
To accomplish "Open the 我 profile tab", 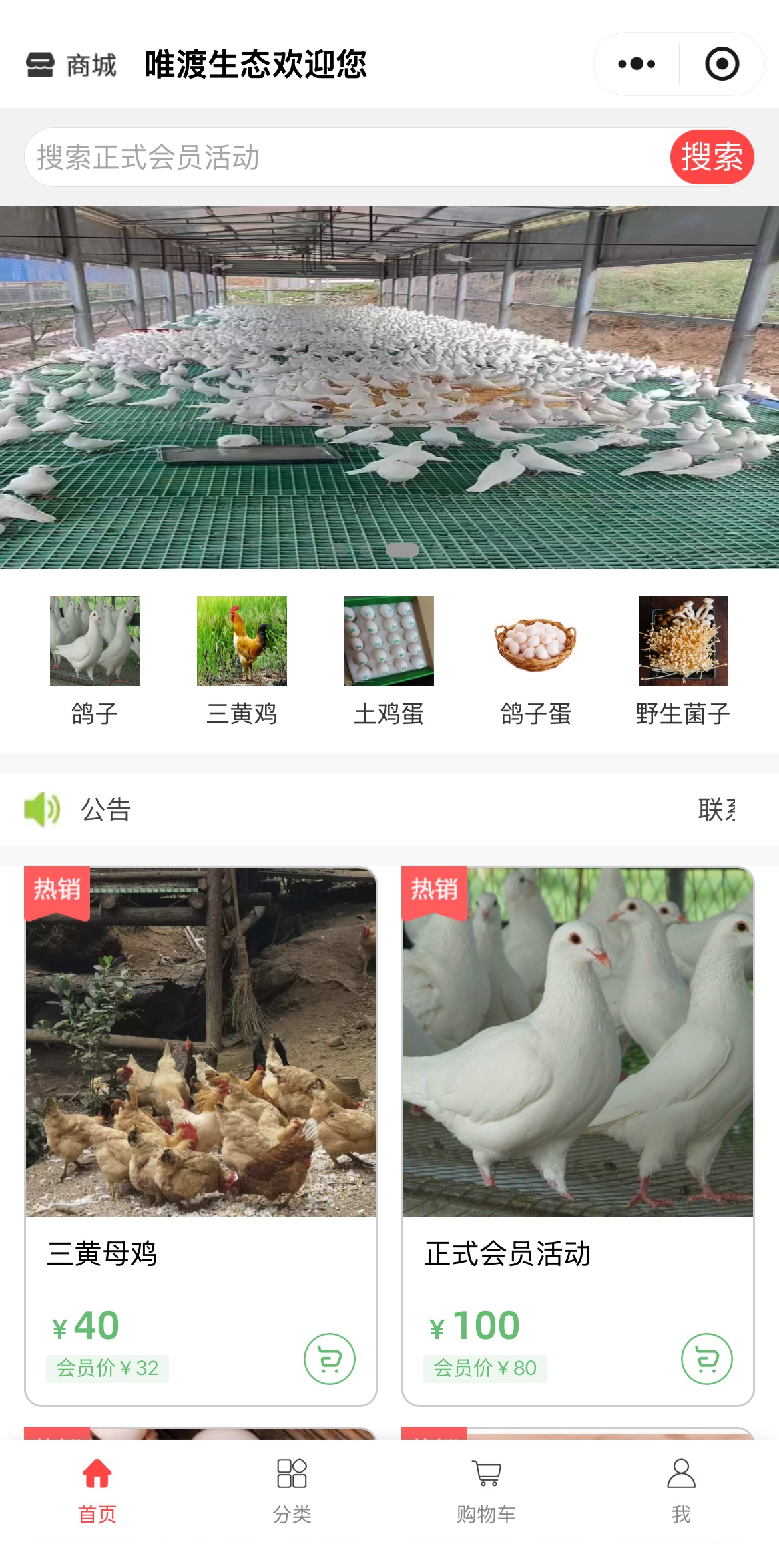I will 681,1489.
